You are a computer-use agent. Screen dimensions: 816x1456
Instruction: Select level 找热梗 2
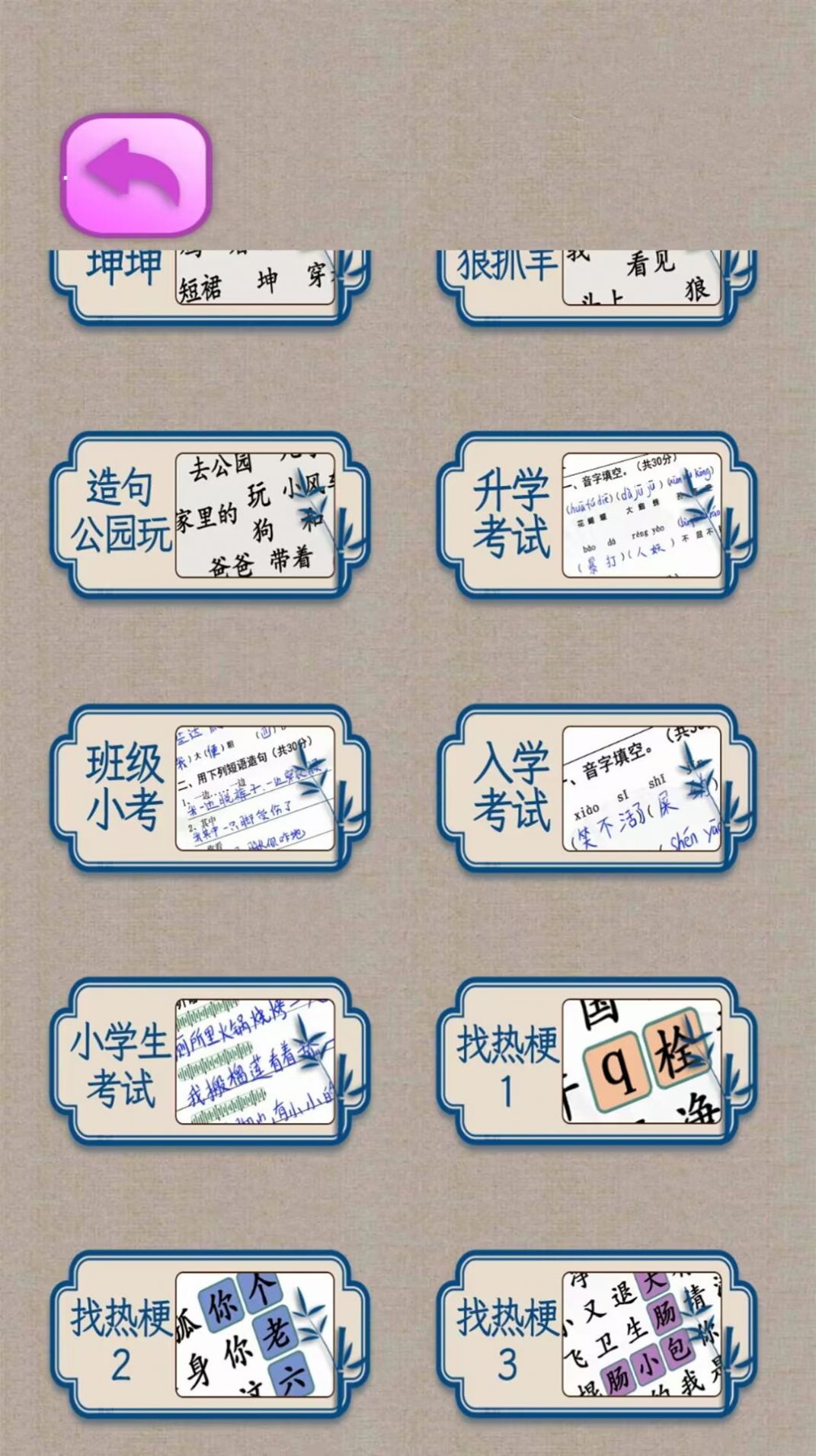pyautogui.click(x=210, y=1334)
